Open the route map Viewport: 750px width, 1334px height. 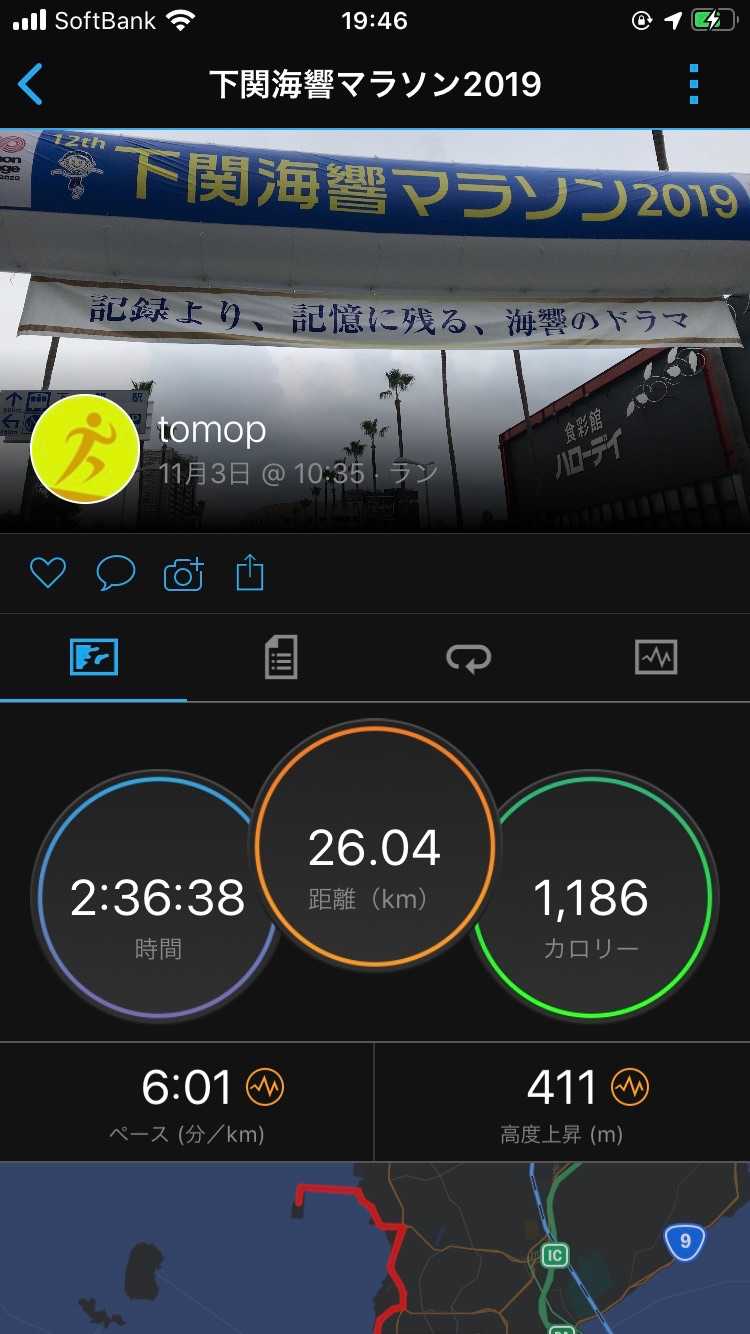(x=375, y=1248)
